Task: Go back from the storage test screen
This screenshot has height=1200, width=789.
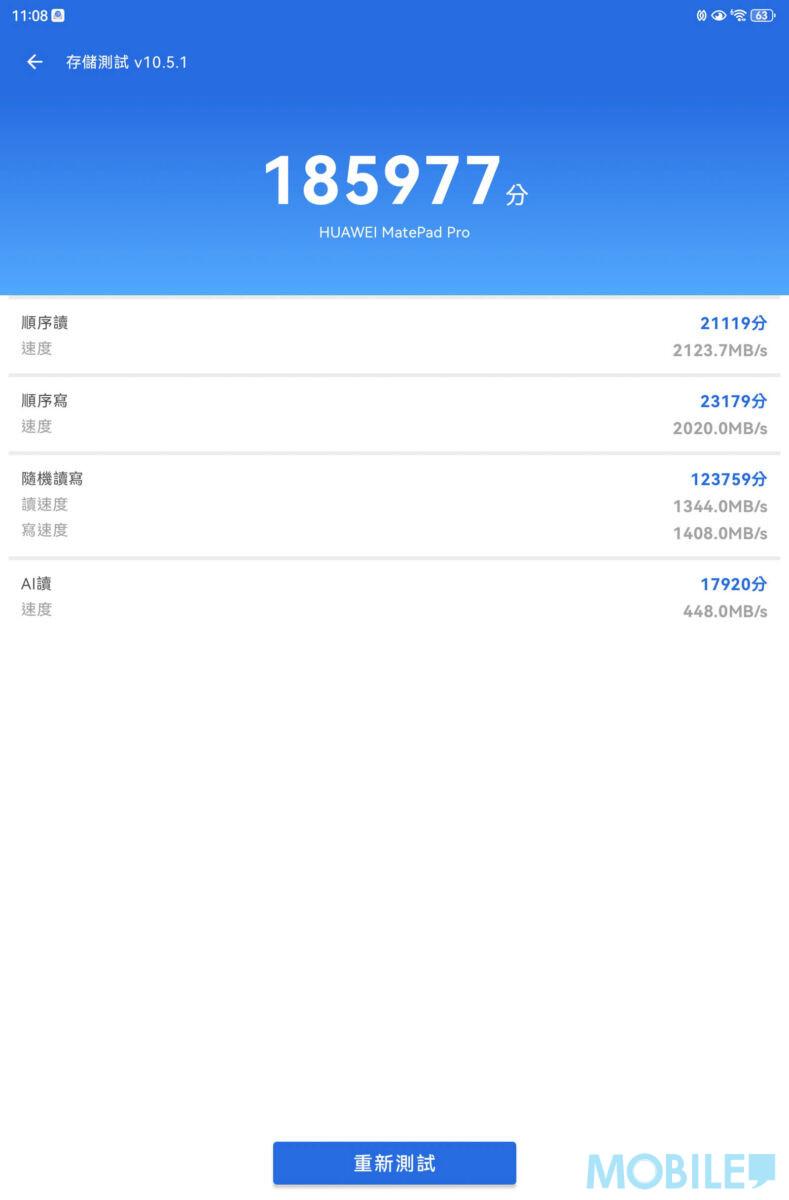Action: pyautogui.click(x=35, y=62)
